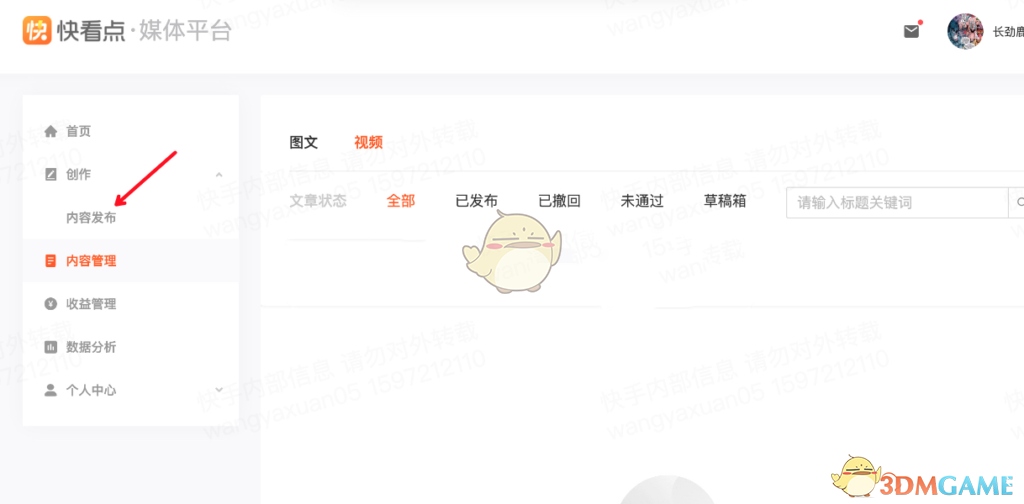
Task: Go to 首页 in the sidebar
Action: [79, 131]
